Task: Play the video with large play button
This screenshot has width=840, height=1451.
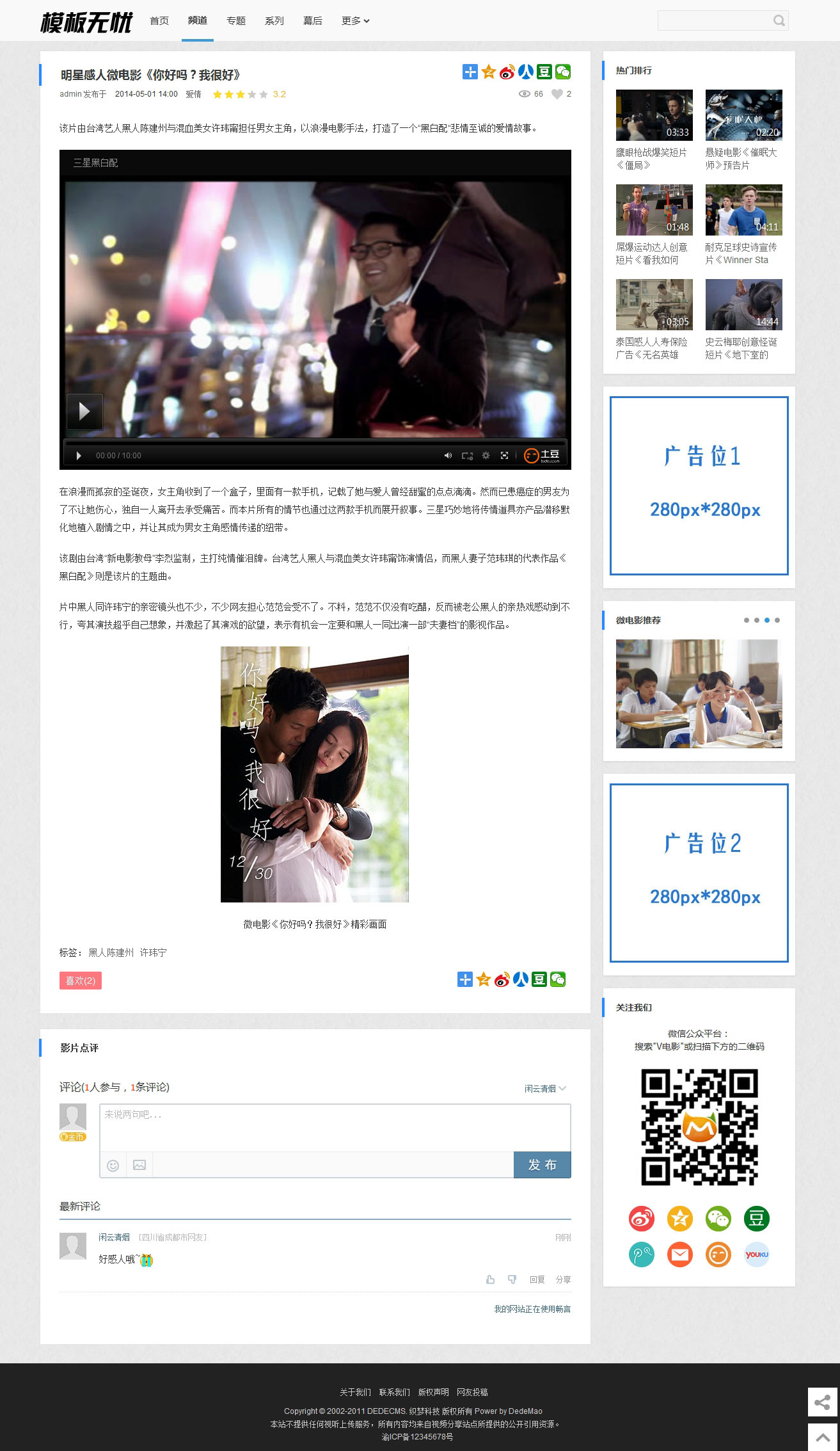Action: tap(84, 411)
